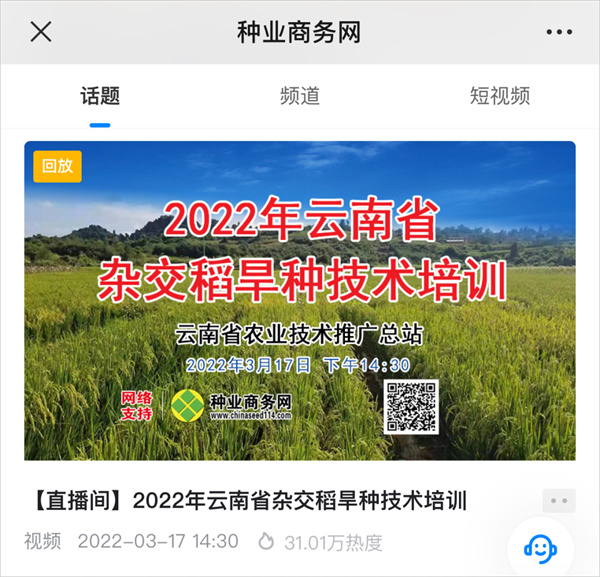Open more options for the 直播间 post
This screenshot has width=600, height=577.
click(x=559, y=501)
